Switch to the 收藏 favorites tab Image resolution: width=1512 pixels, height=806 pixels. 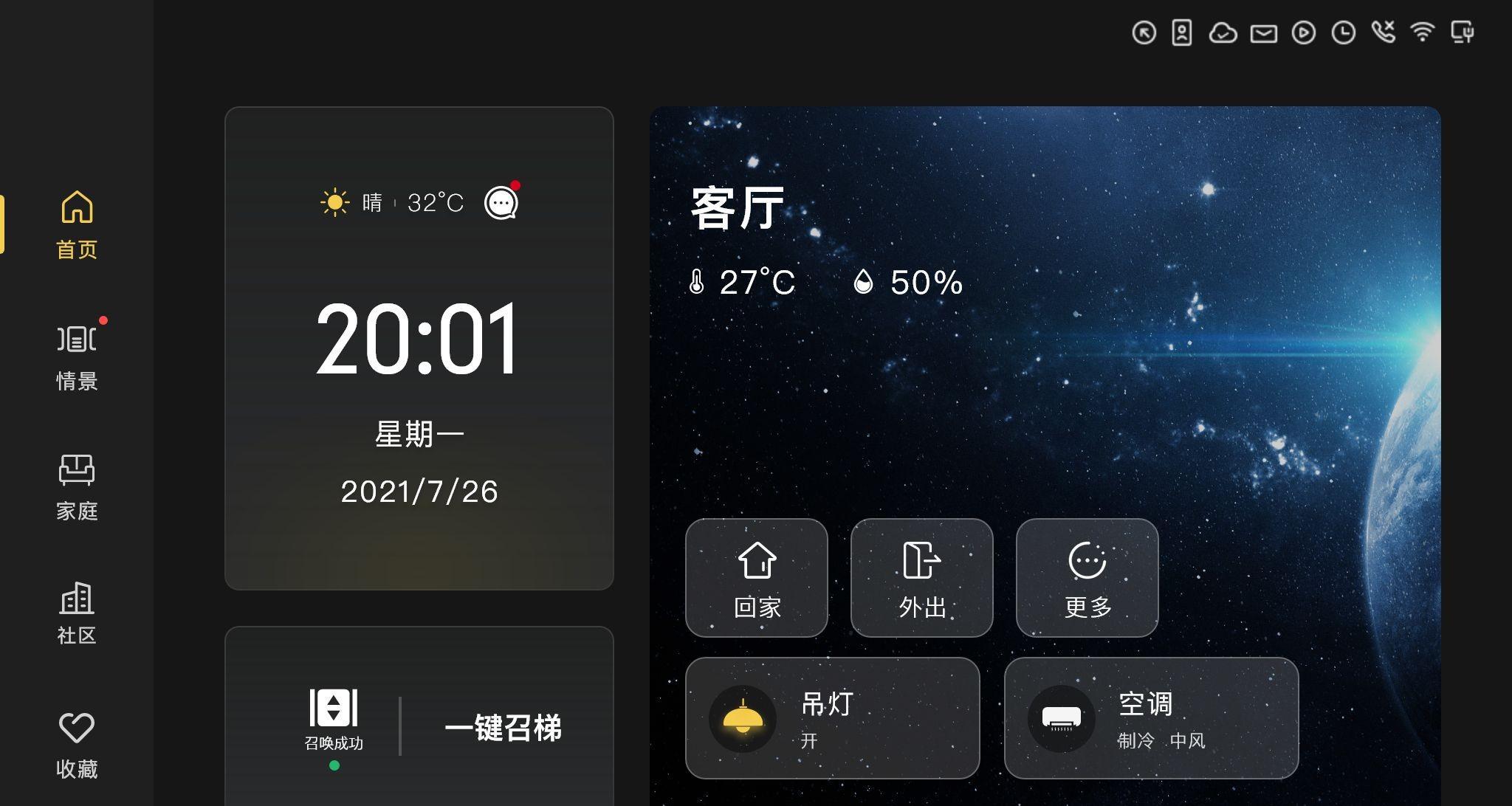77,745
